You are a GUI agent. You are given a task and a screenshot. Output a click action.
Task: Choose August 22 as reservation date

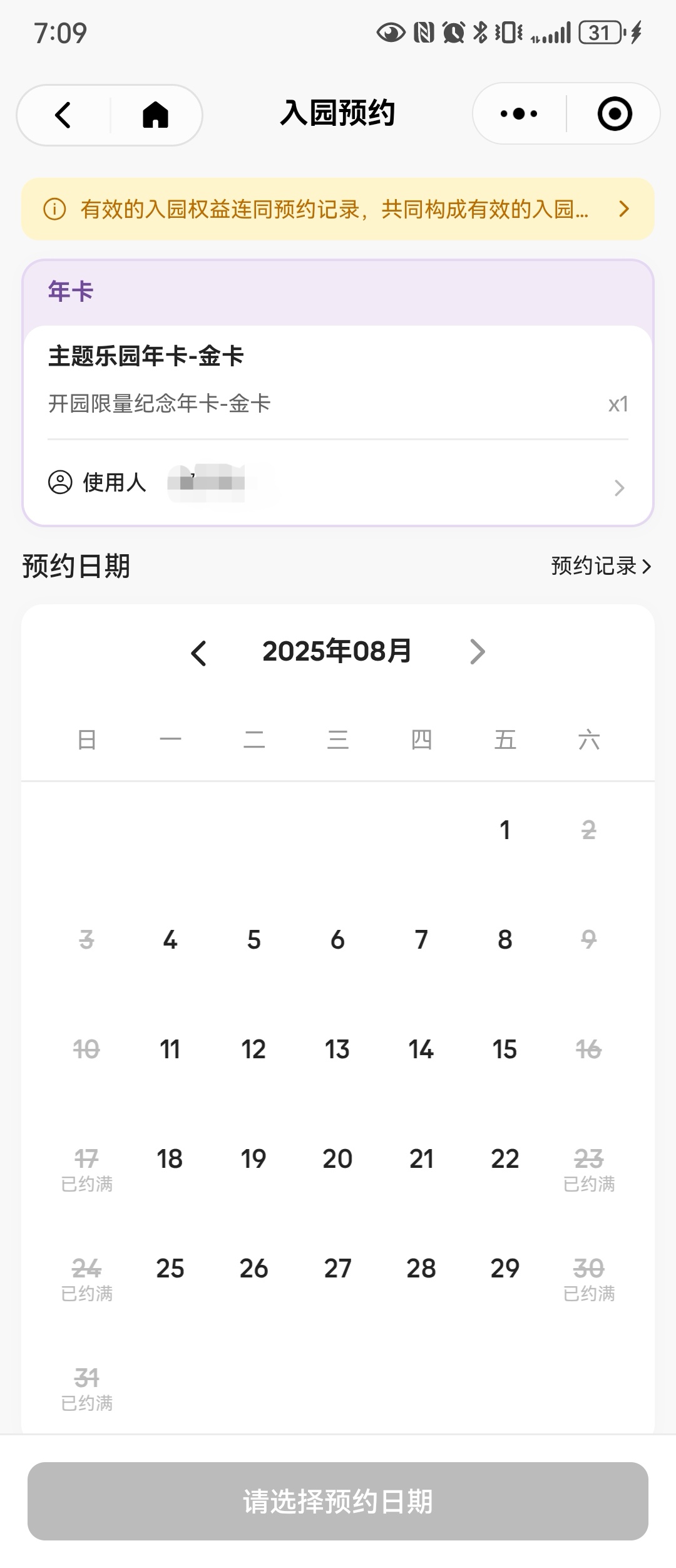click(504, 1159)
